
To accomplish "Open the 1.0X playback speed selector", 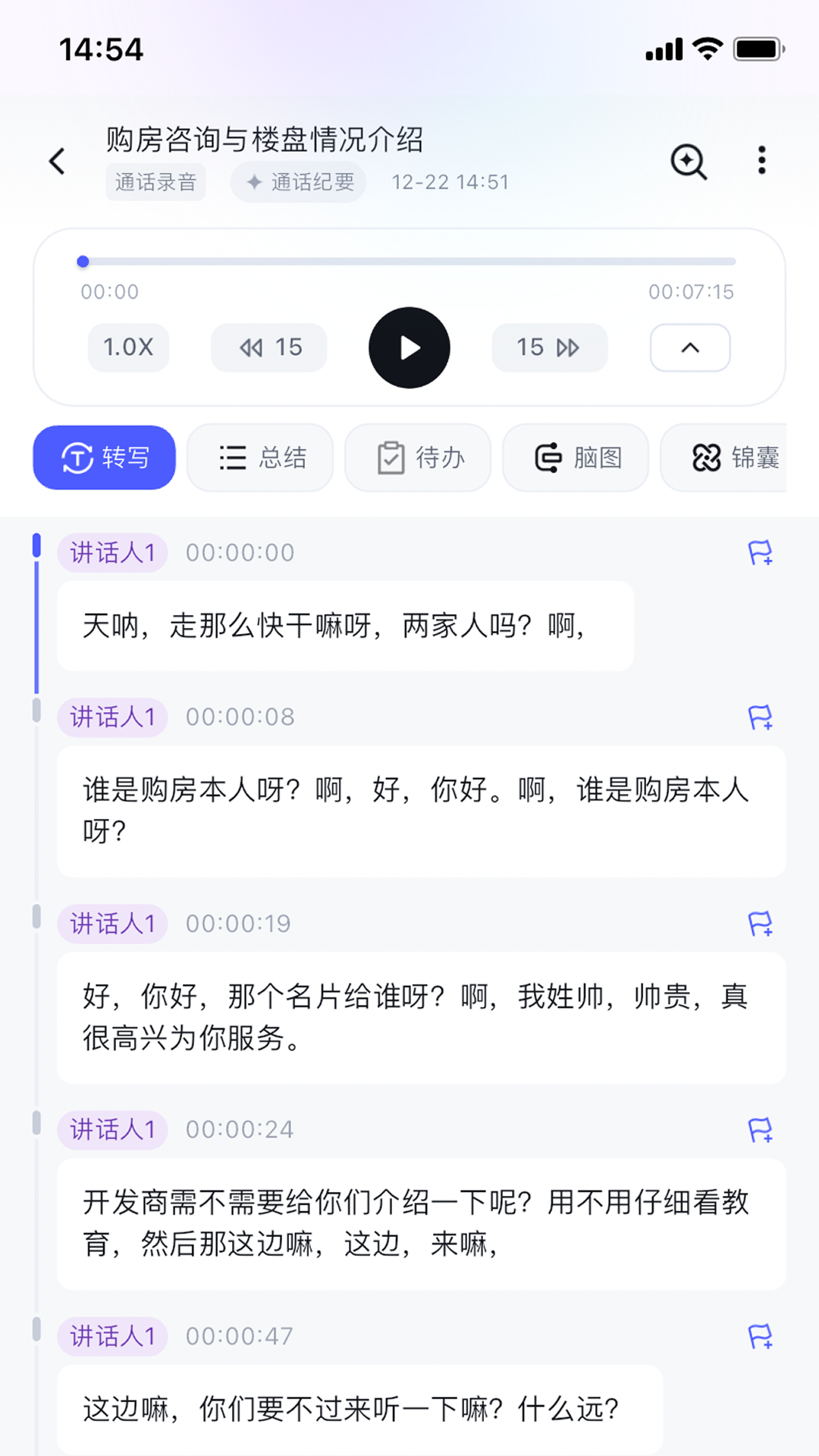I will 127,347.
